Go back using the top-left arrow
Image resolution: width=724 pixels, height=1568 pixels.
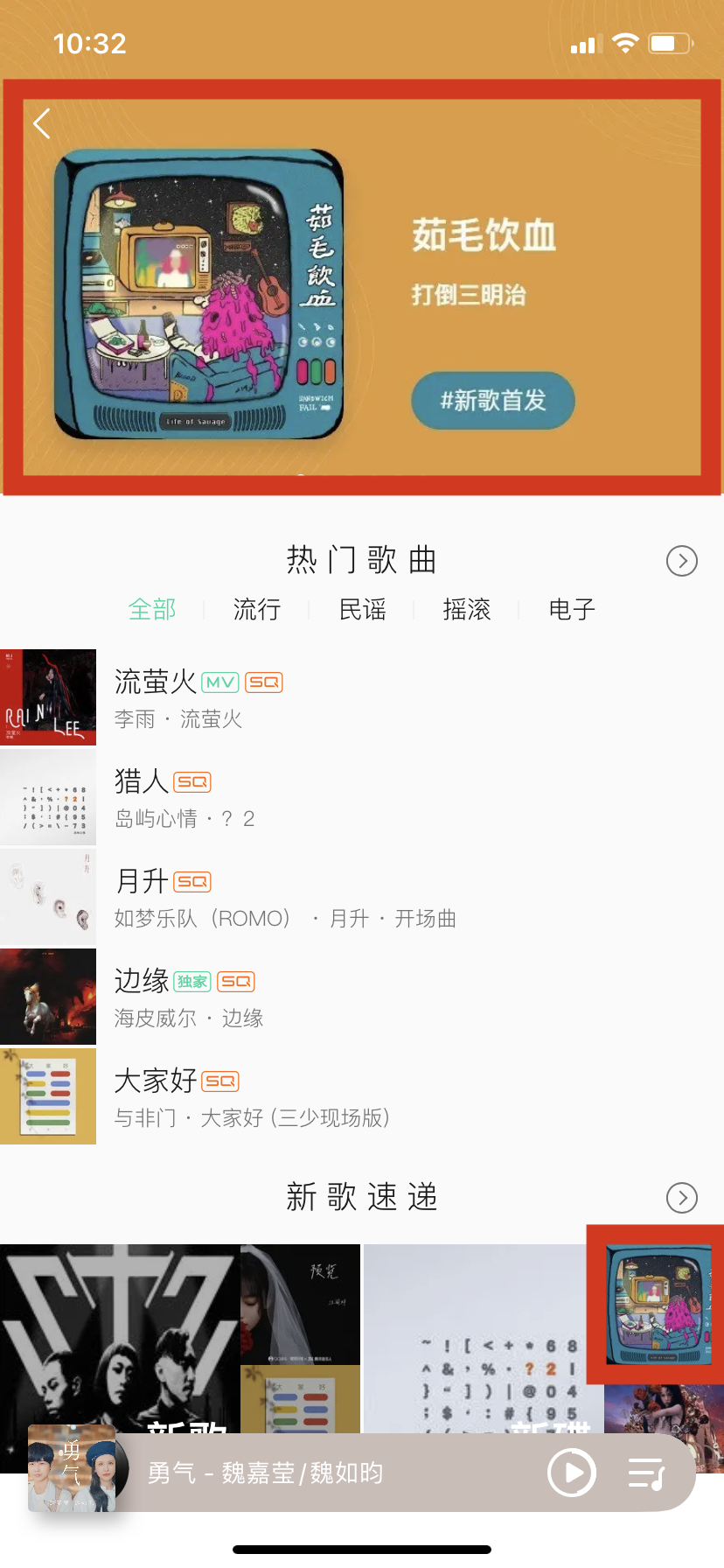42,123
